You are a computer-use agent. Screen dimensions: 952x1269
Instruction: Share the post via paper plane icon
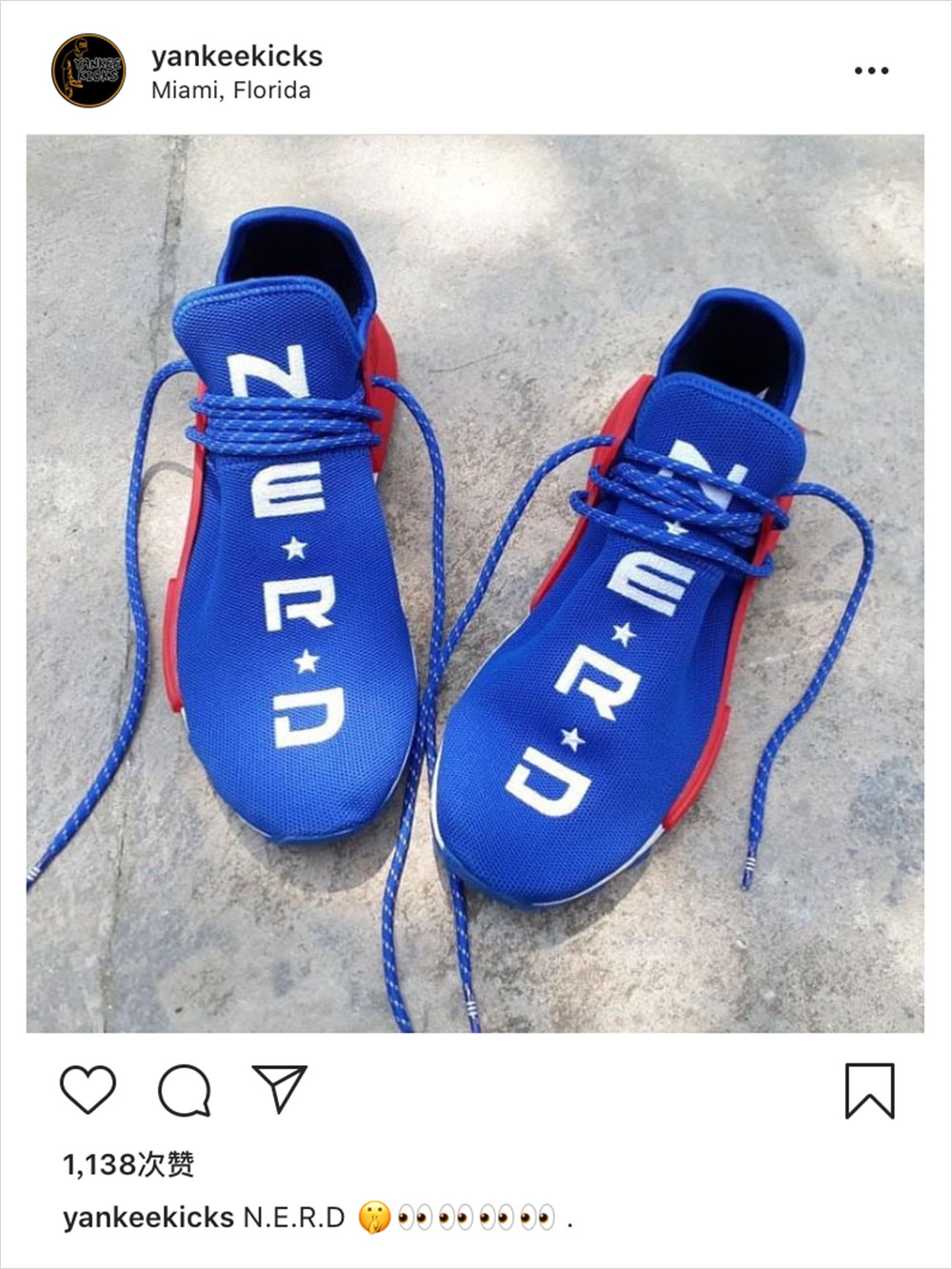click(280, 1088)
